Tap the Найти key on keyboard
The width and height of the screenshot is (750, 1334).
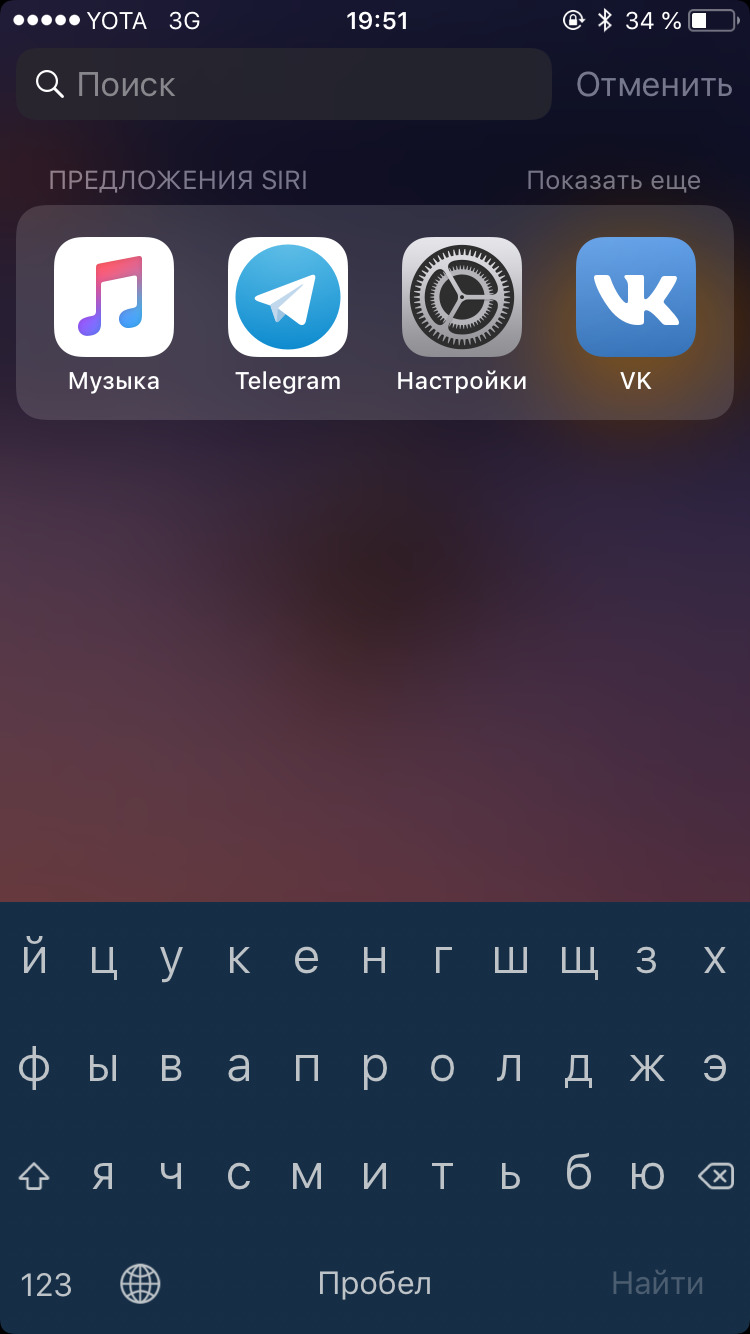pos(657,1283)
